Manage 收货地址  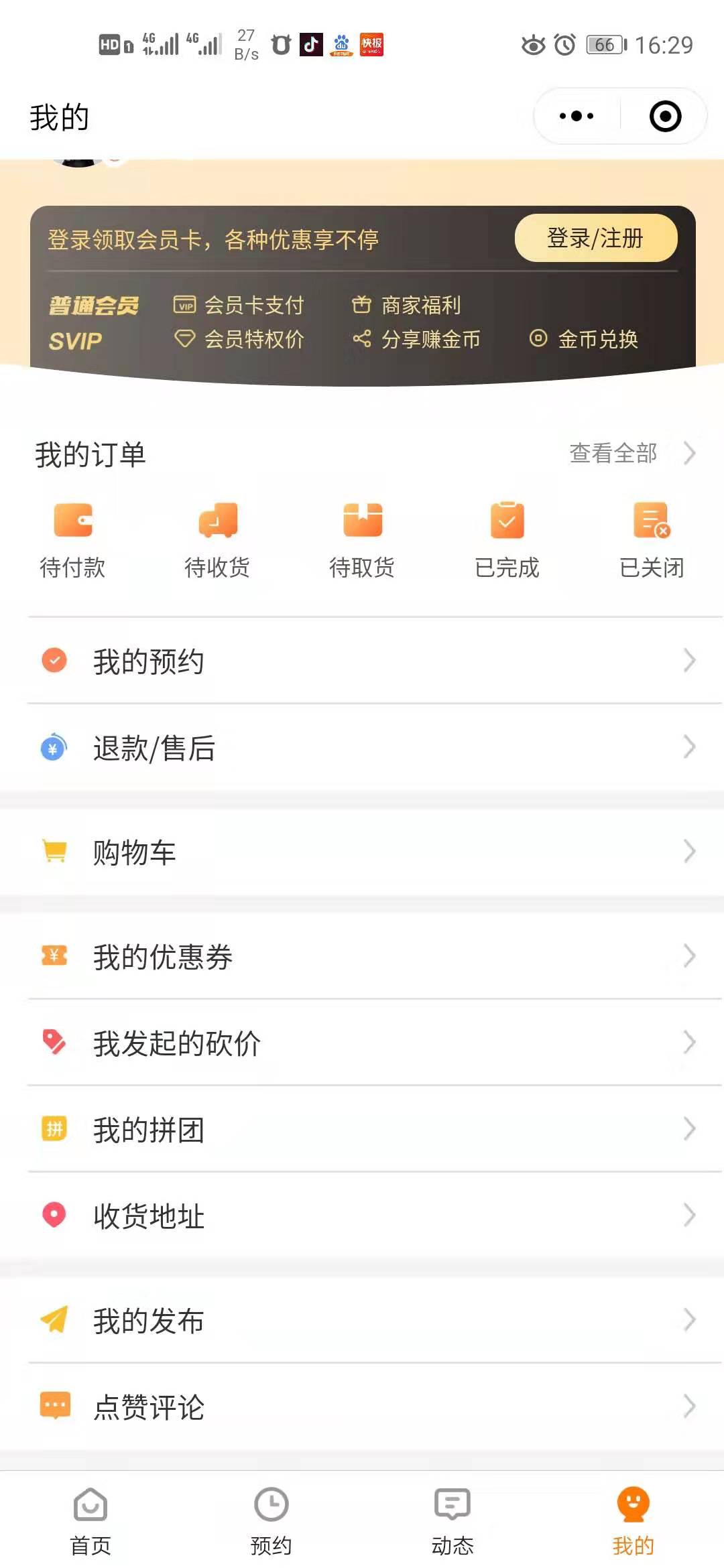[x=362, y=1216]
